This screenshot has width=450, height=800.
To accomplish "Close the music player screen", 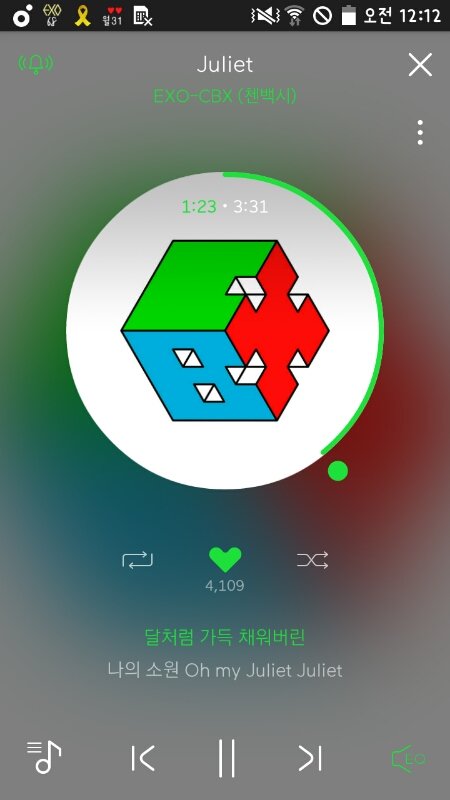I will click(x=420, y=65).
